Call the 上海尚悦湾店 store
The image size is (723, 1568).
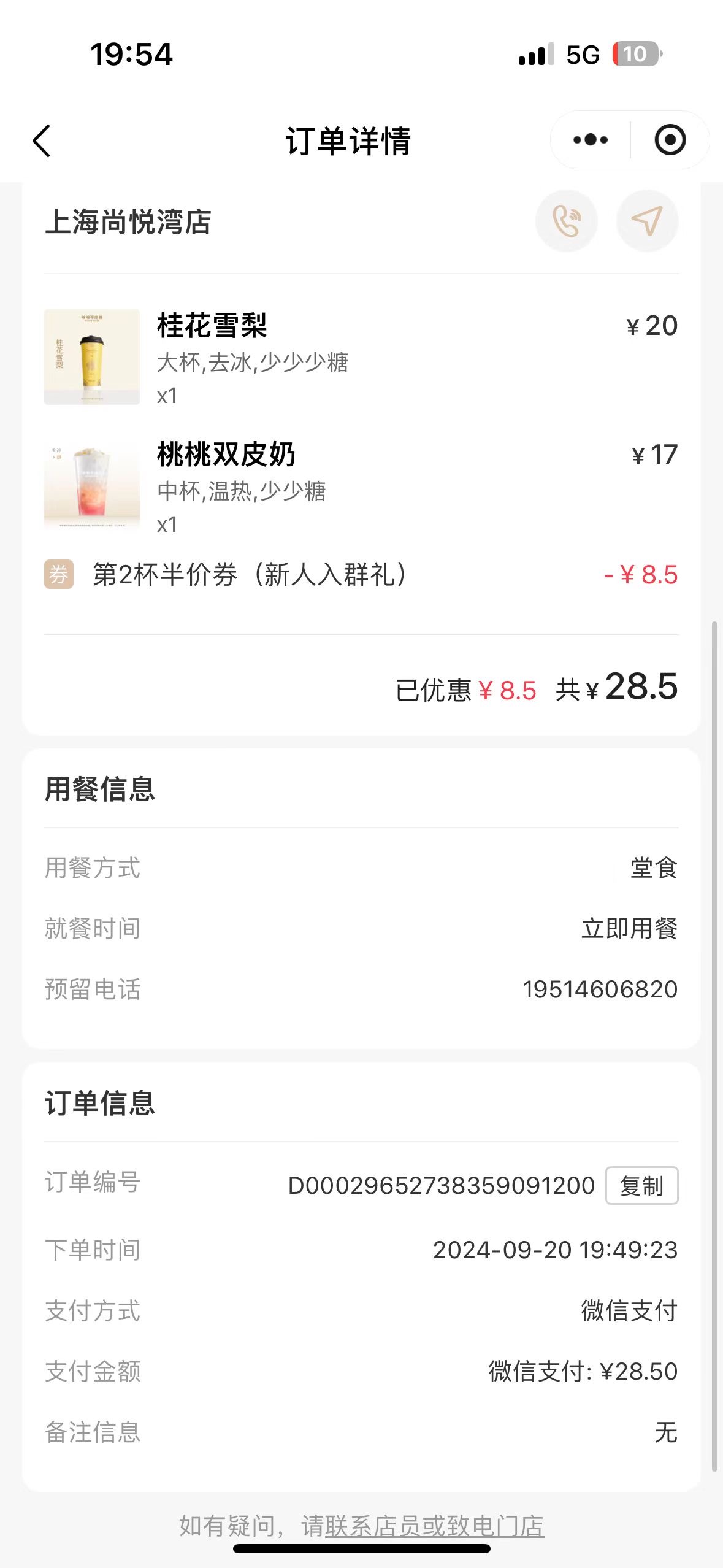point(567,221)
